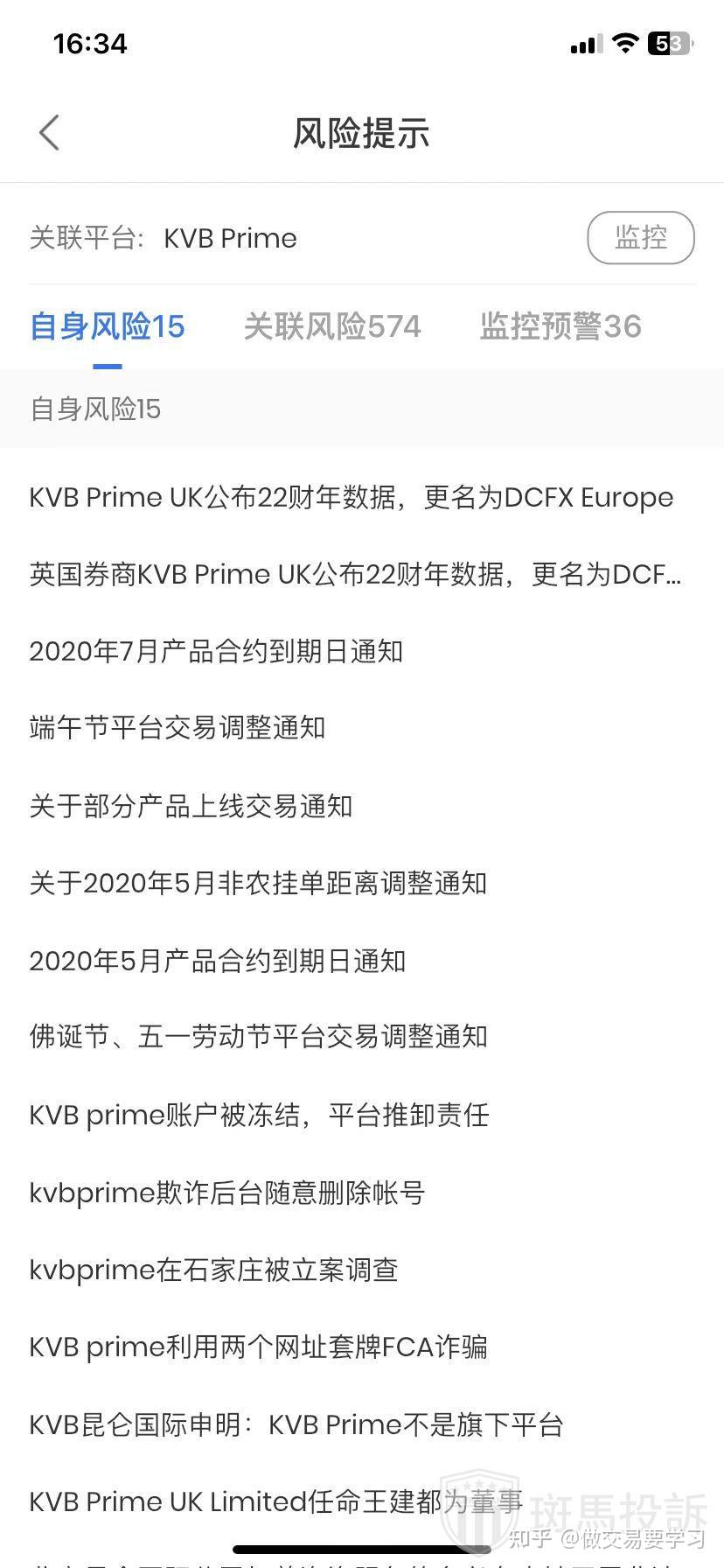View 端午节平台交易调整通知
The image size is (724, 1568).
pyautogui.click(x=178, y=728)
